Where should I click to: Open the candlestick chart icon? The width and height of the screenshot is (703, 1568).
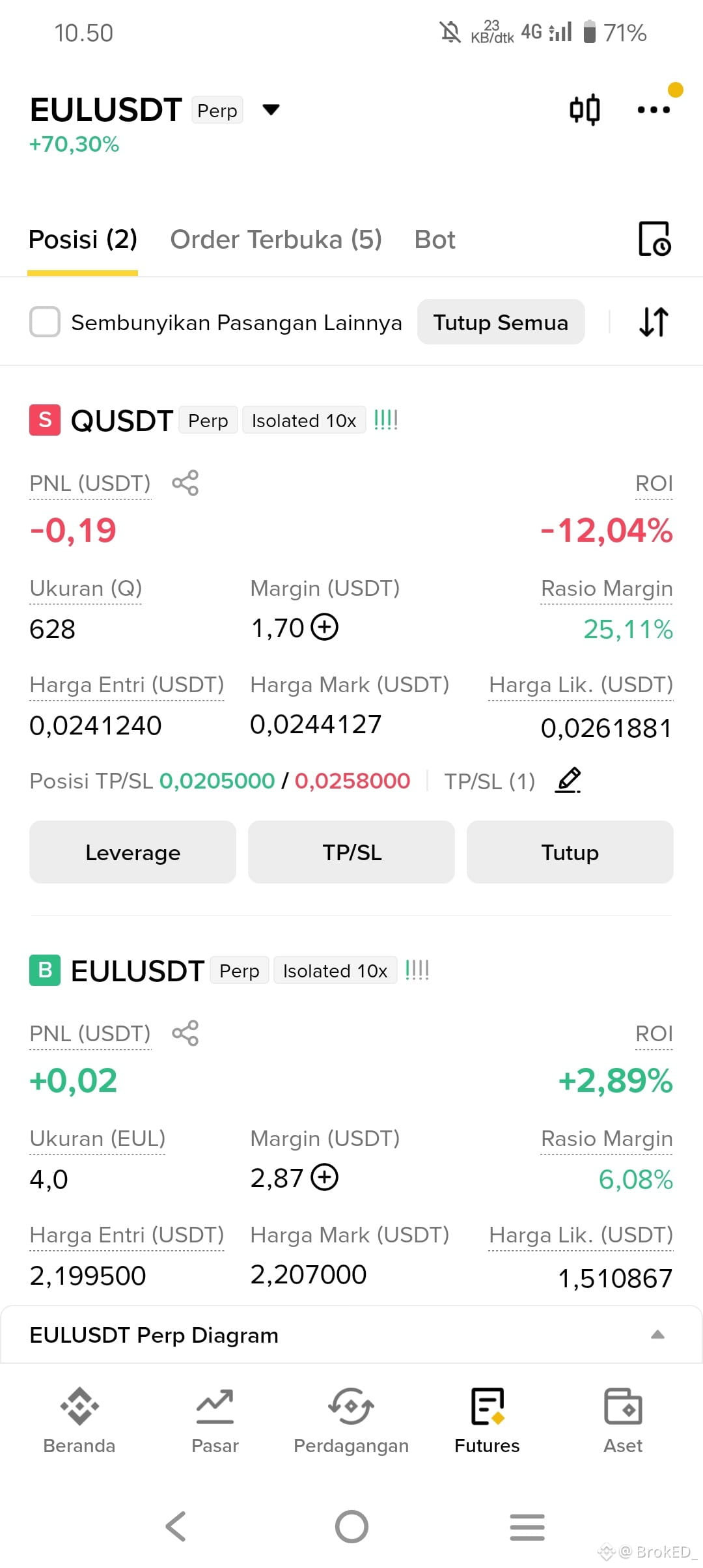tap(585, 109)
